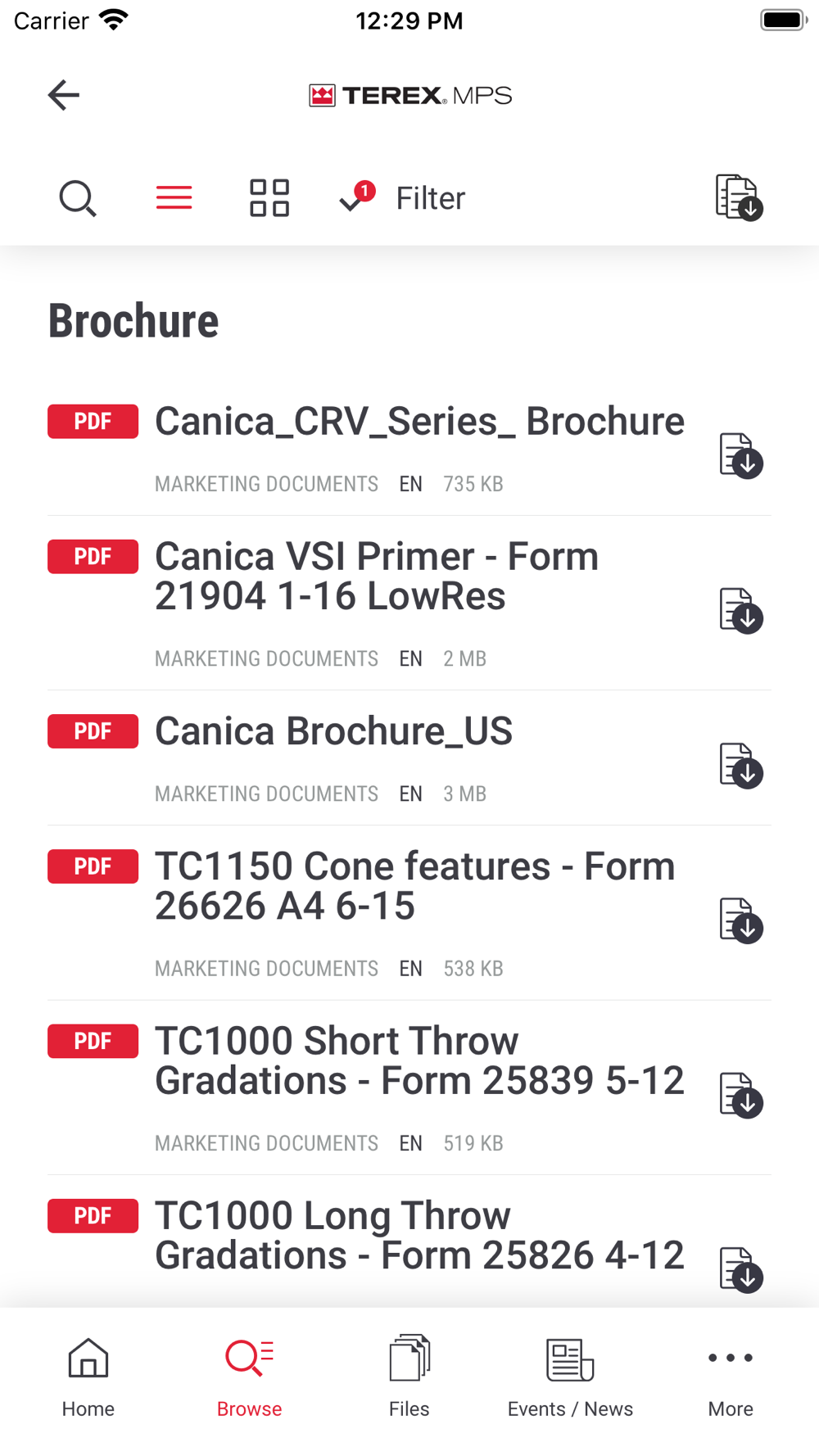The height and width of the screenshot is (1456, 819).
Task: Download all documents from the toolbar icon
Action: tap(740, 198)
